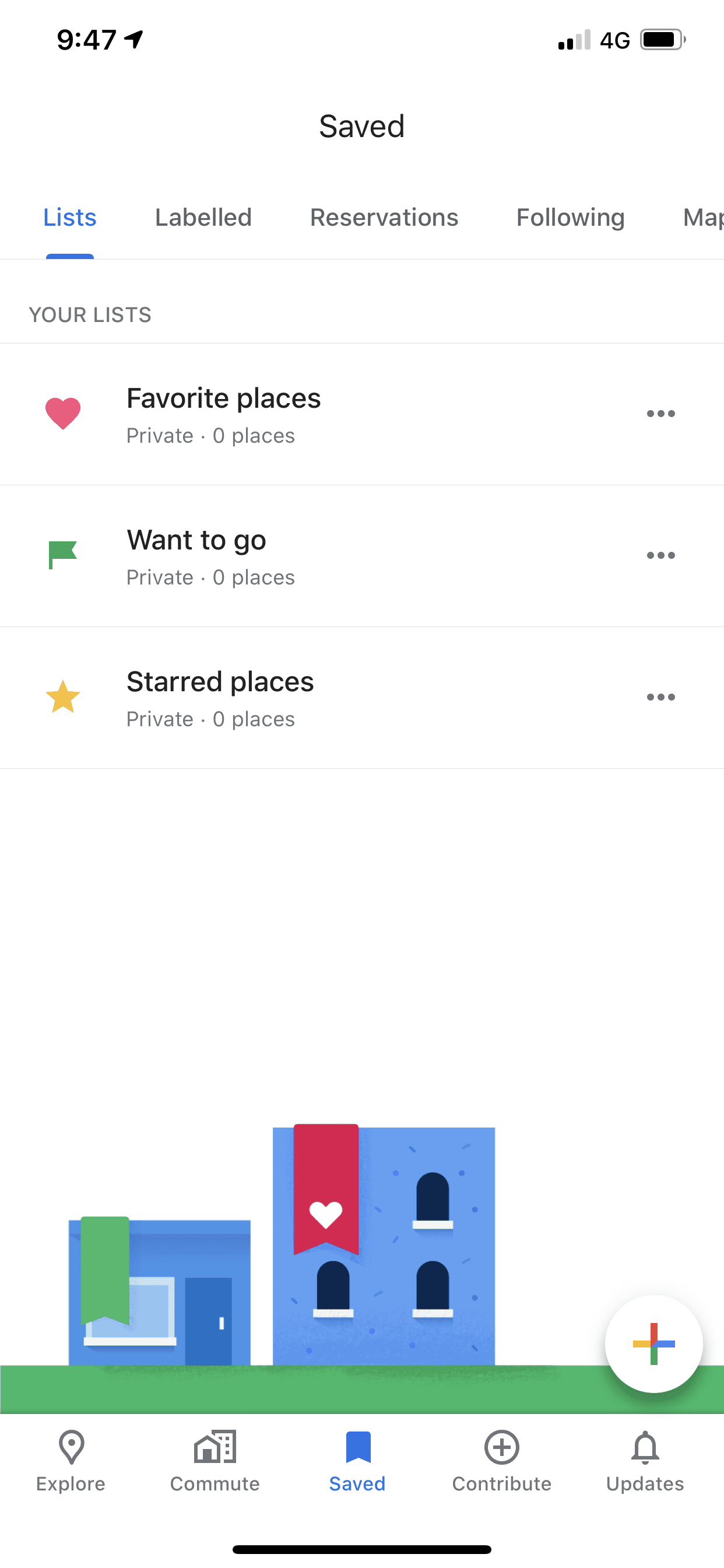
Task: Switch to the Labelled tab
Action: [203, 218]
